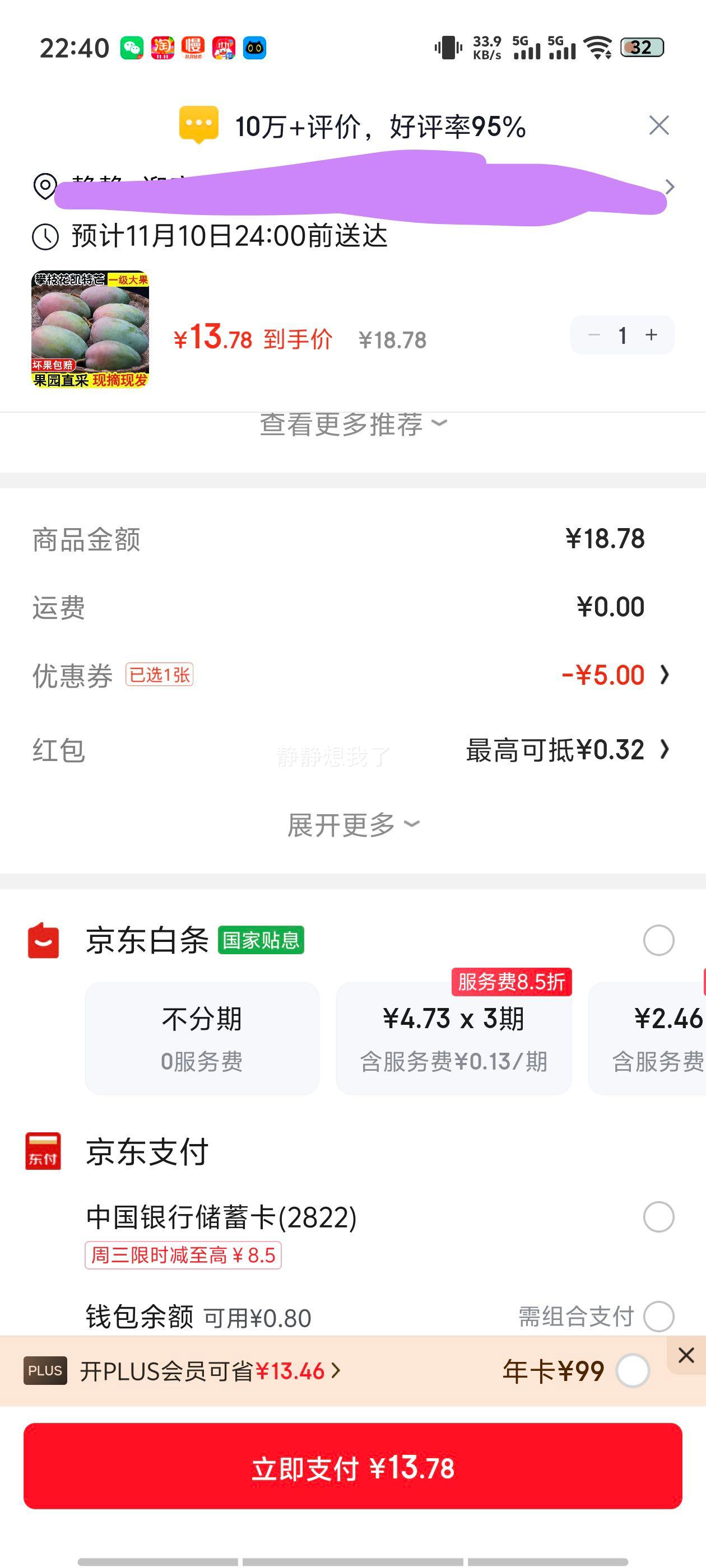View PLUS membership savings details

click(x=210, y=1371)
